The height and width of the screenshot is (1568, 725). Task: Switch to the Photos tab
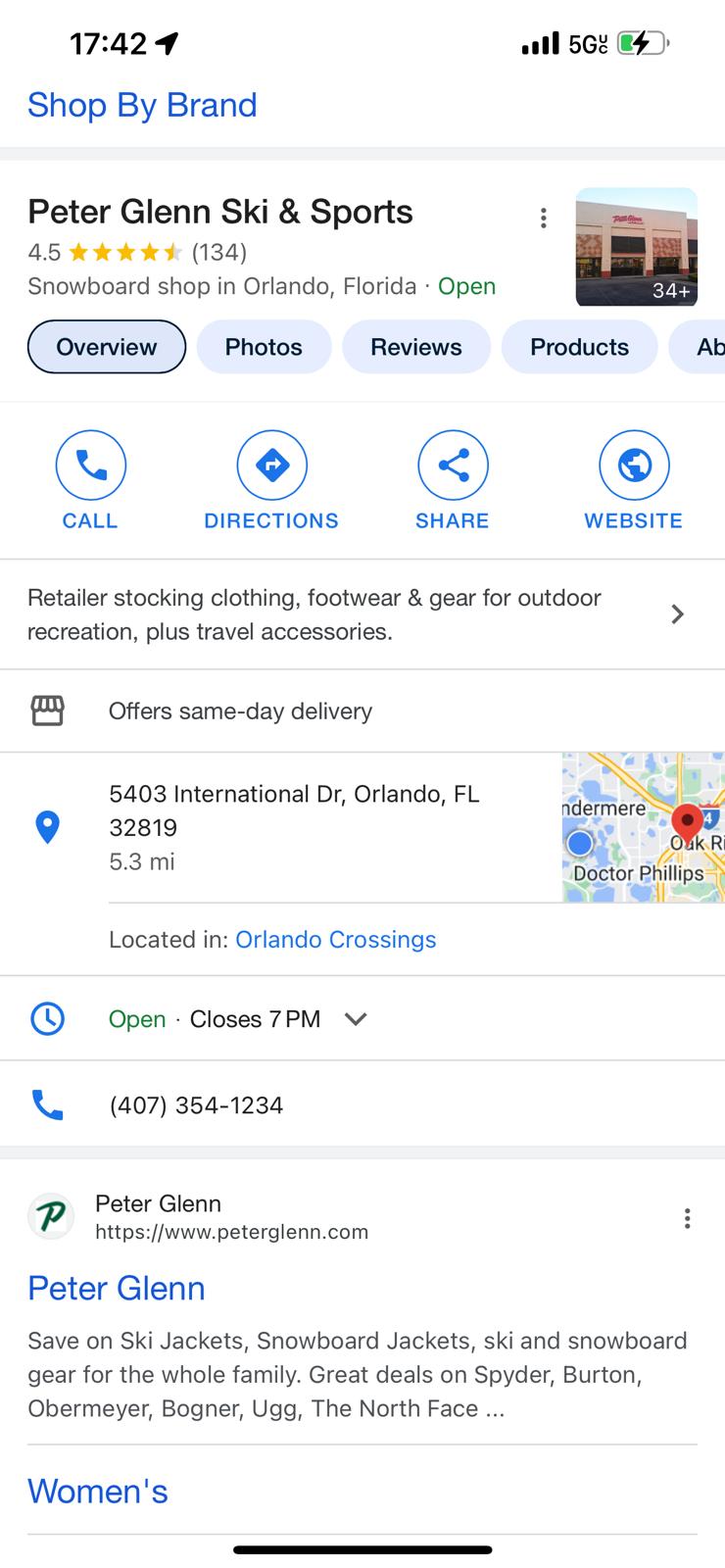pos(264,347)
